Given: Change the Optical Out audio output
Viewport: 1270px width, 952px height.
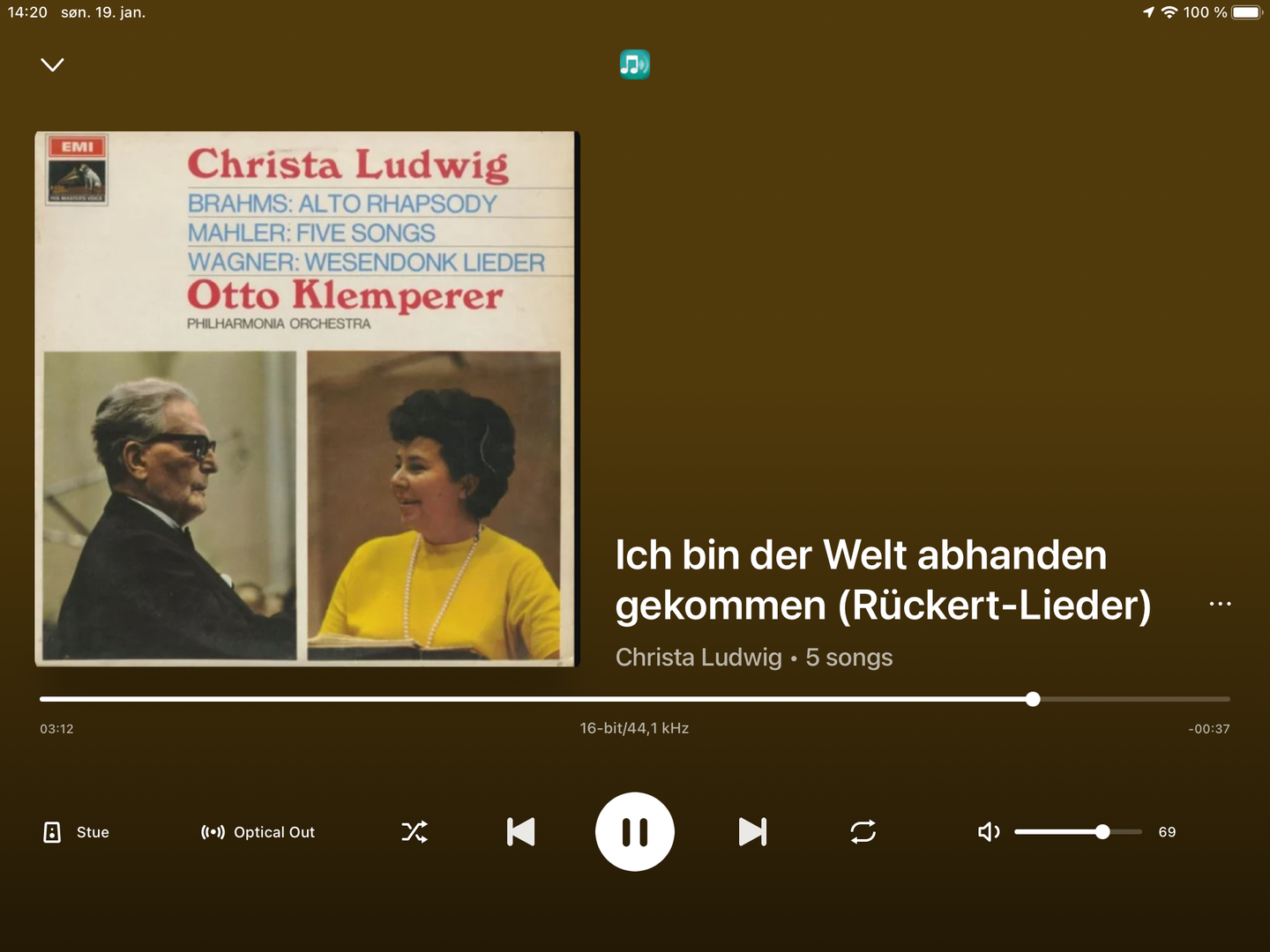Looking at the screenshot, I should coord(258,832).
